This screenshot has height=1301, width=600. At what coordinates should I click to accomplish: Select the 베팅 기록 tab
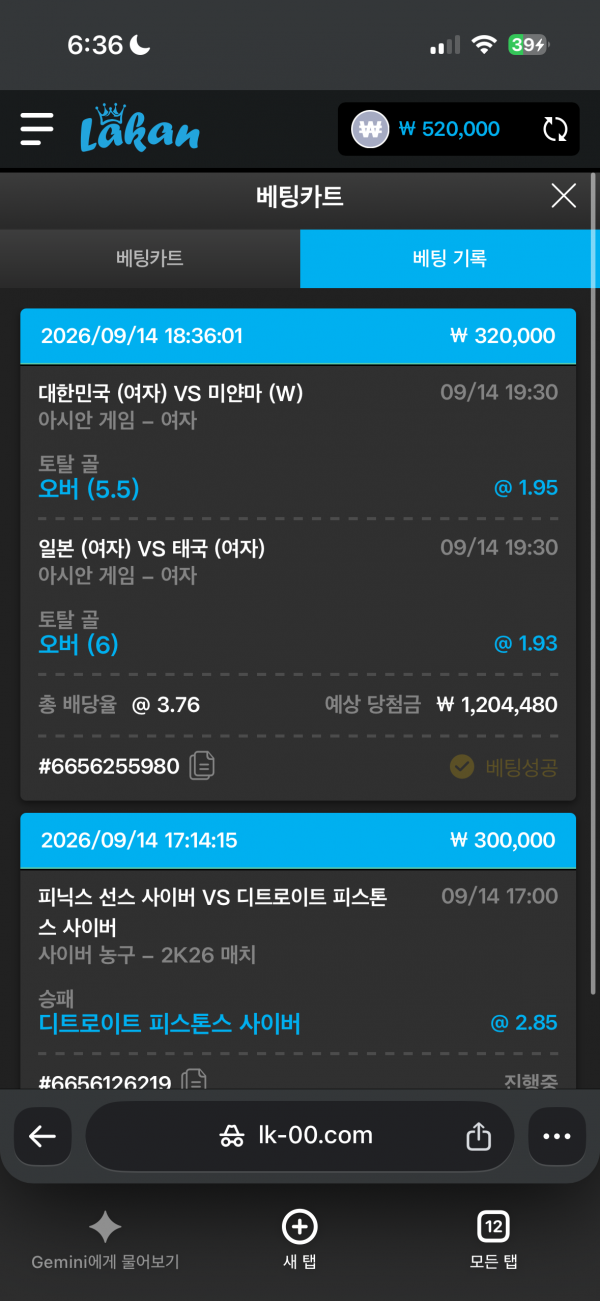450,258
